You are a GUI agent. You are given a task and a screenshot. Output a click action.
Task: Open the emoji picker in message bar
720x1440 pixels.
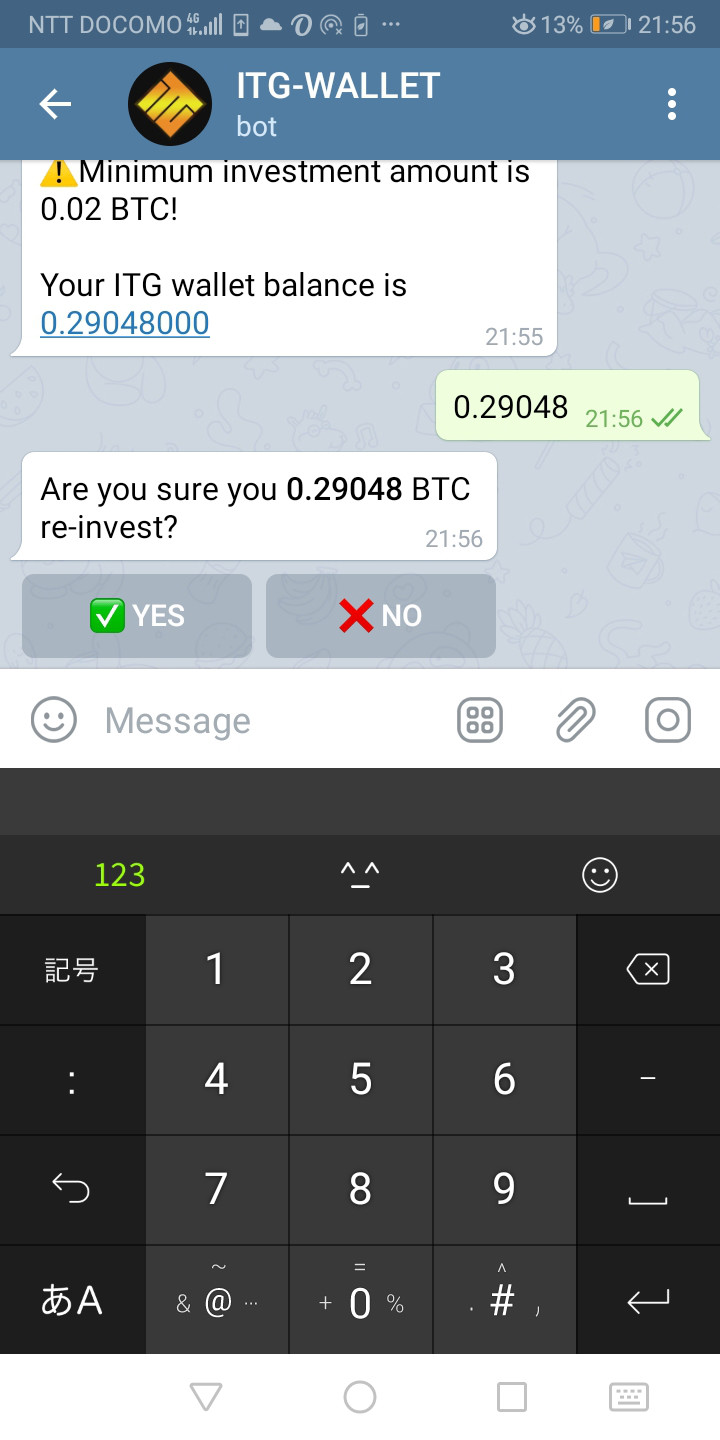[54, 719]
